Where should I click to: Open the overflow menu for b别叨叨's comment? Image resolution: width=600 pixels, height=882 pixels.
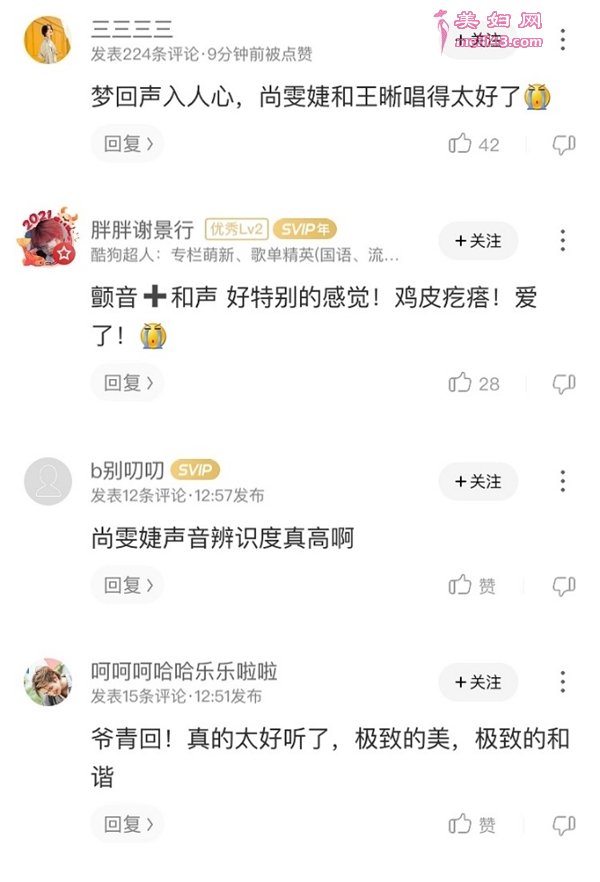pyautogui.click(x=563, y=481)
